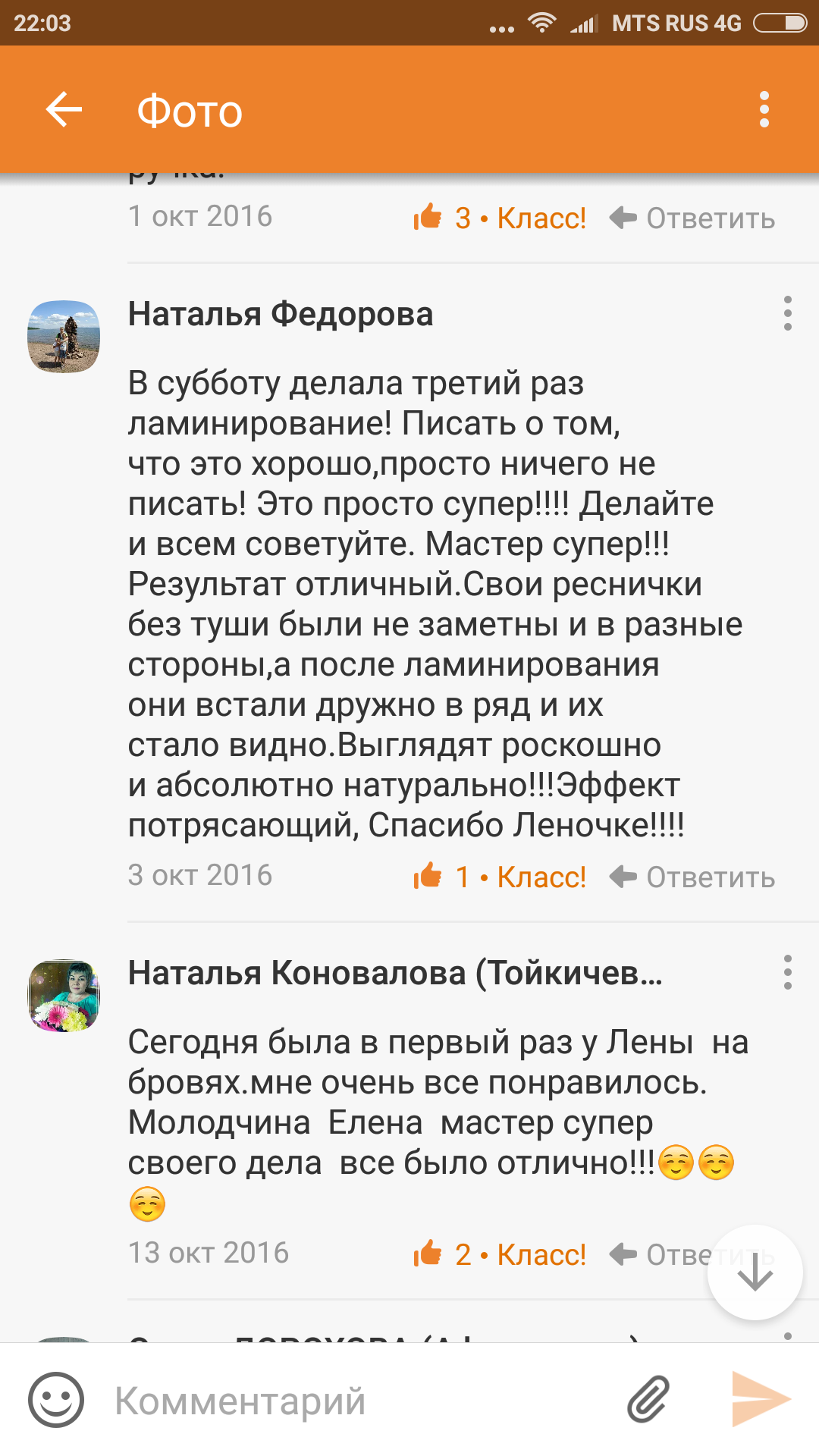Open the options menu for Наталья Коновалова's comment
Image resolution: width=819 pixels, height=1456 pixels.
[x=788, y=972]
